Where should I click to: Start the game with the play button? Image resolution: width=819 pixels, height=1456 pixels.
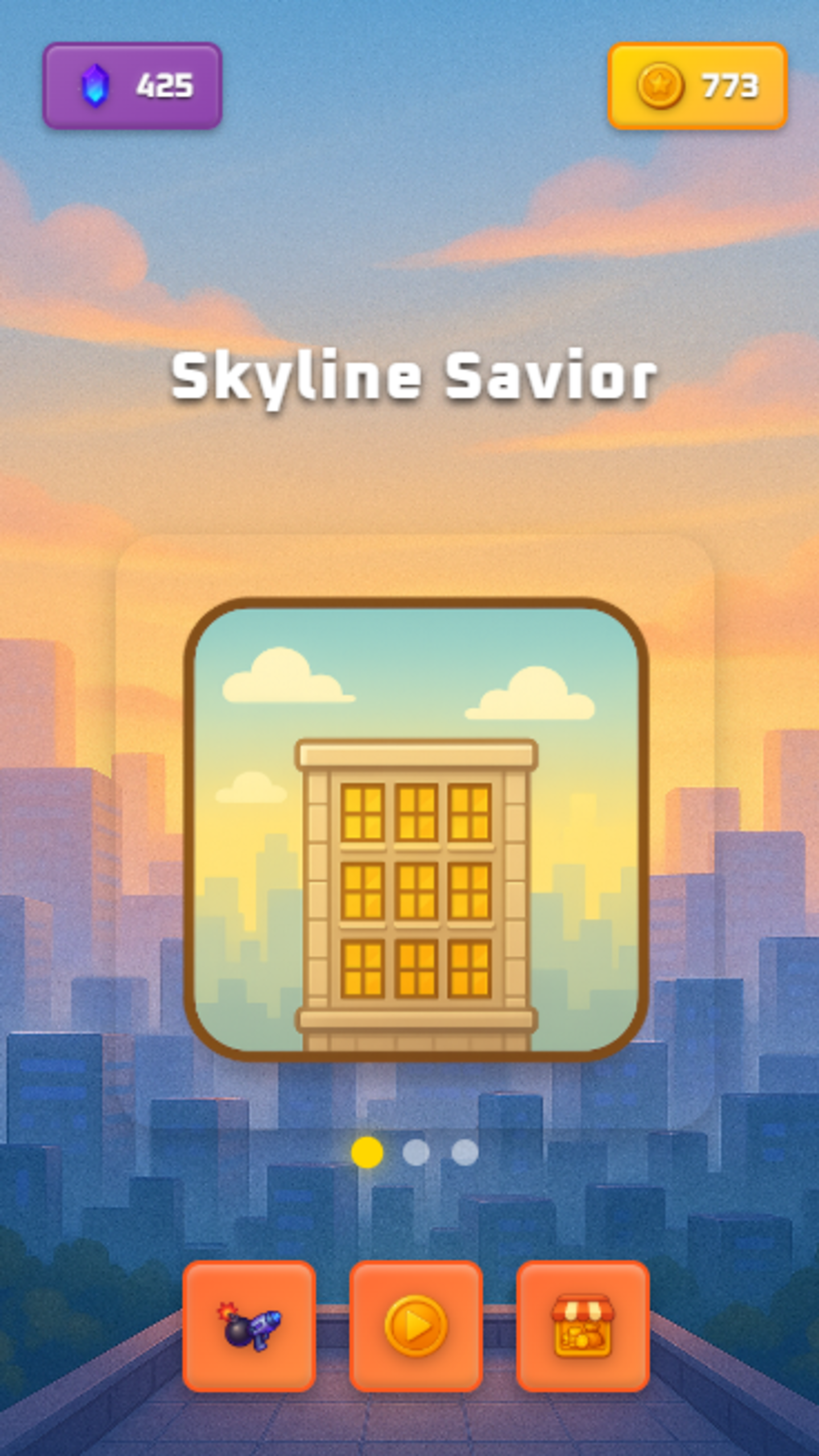[x=416, y=1326]
